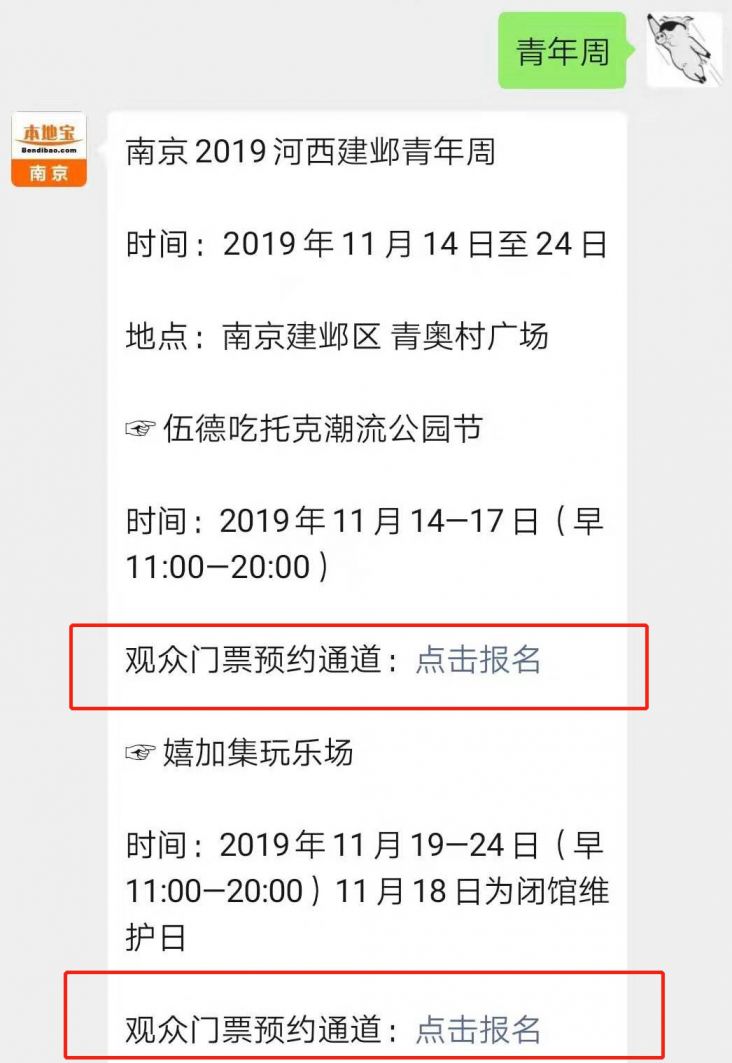The width and height of the screenshot is (732, 1063).
Task: Open the 本地宝 南京 account avatar
Action: [x=48, y=149]
